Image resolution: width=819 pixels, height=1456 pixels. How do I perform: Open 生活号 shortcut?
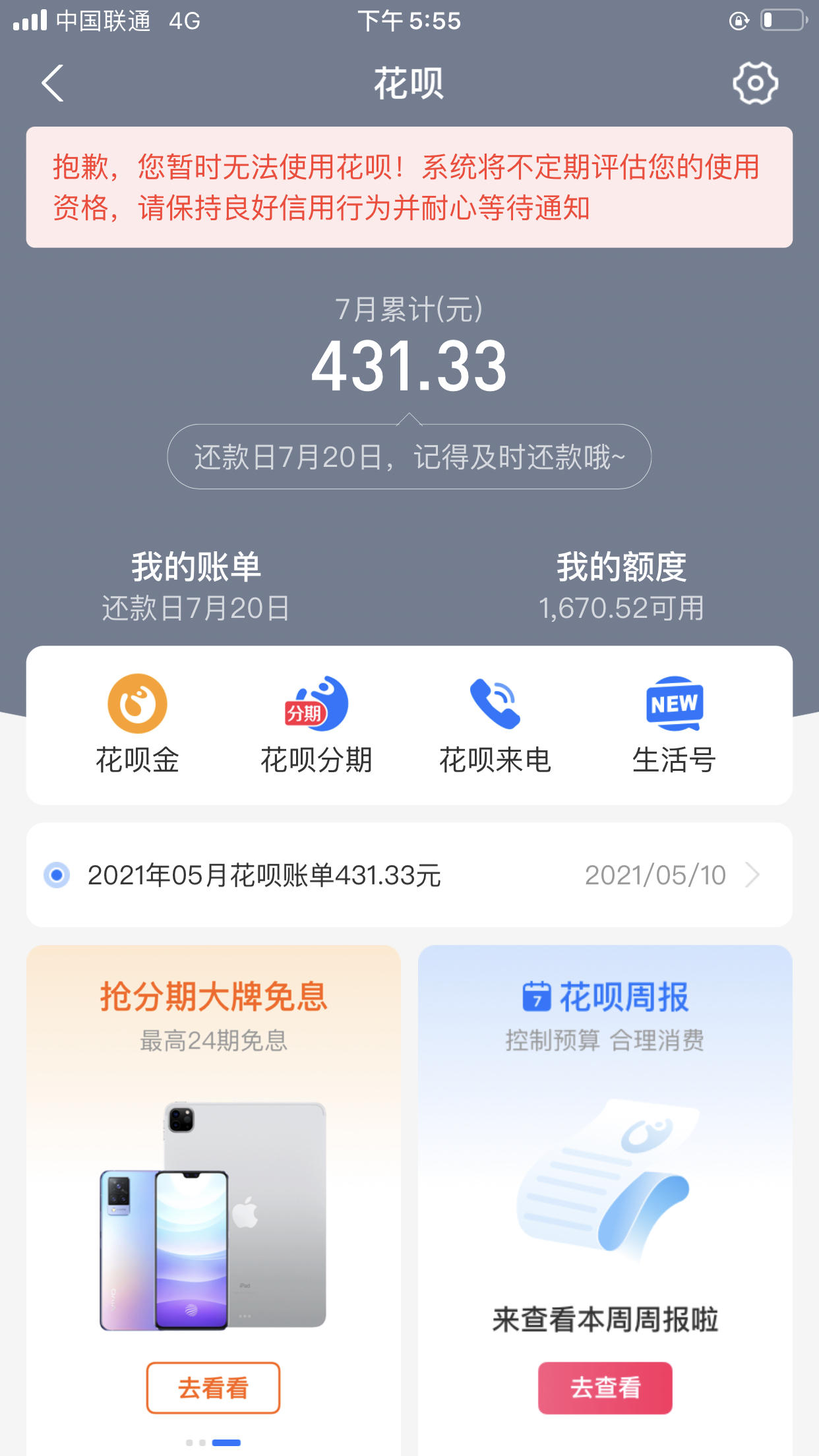click(x=674, y=725)
